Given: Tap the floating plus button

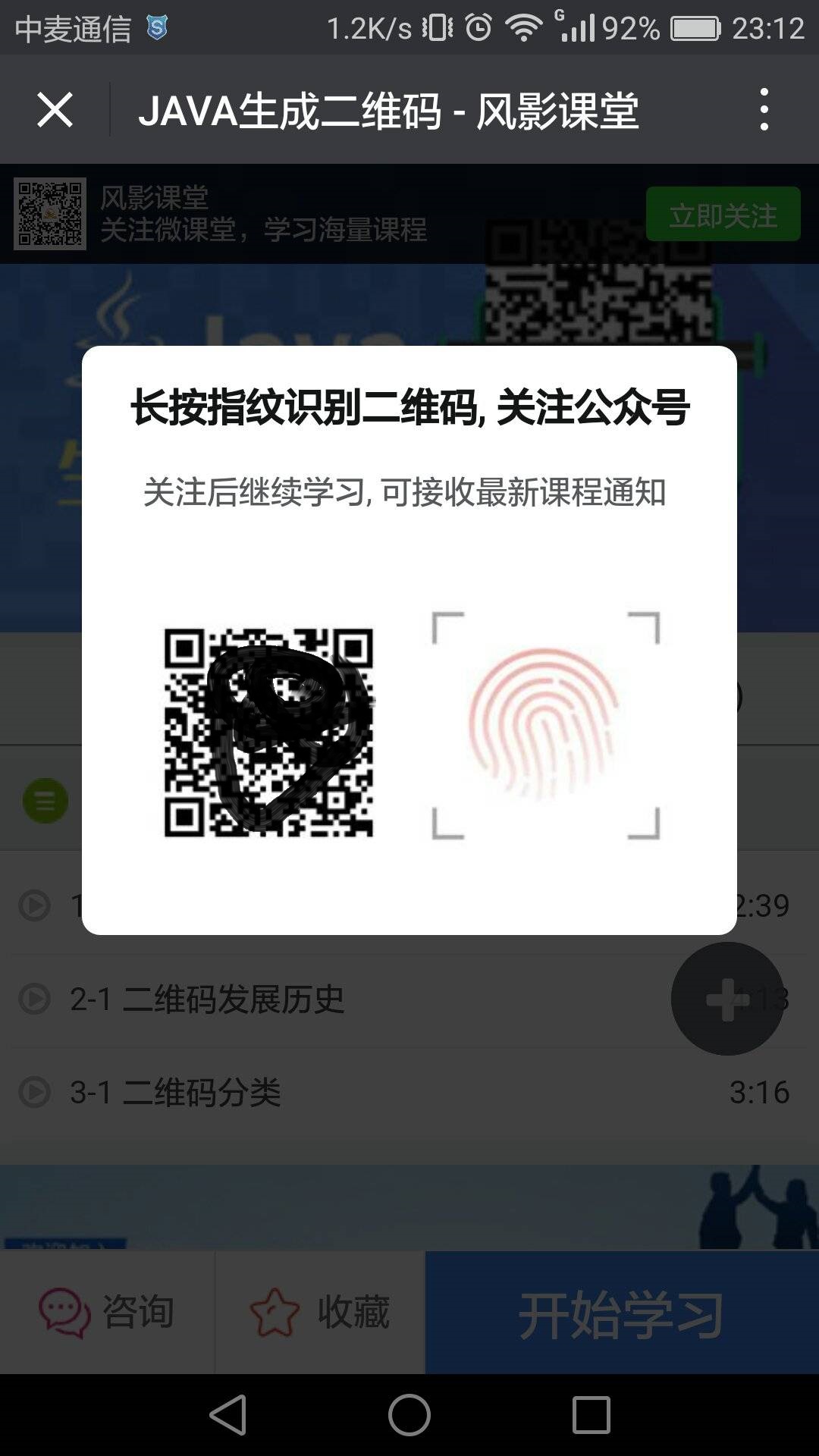Looking at the screenshot, I should tap(726, 999).
